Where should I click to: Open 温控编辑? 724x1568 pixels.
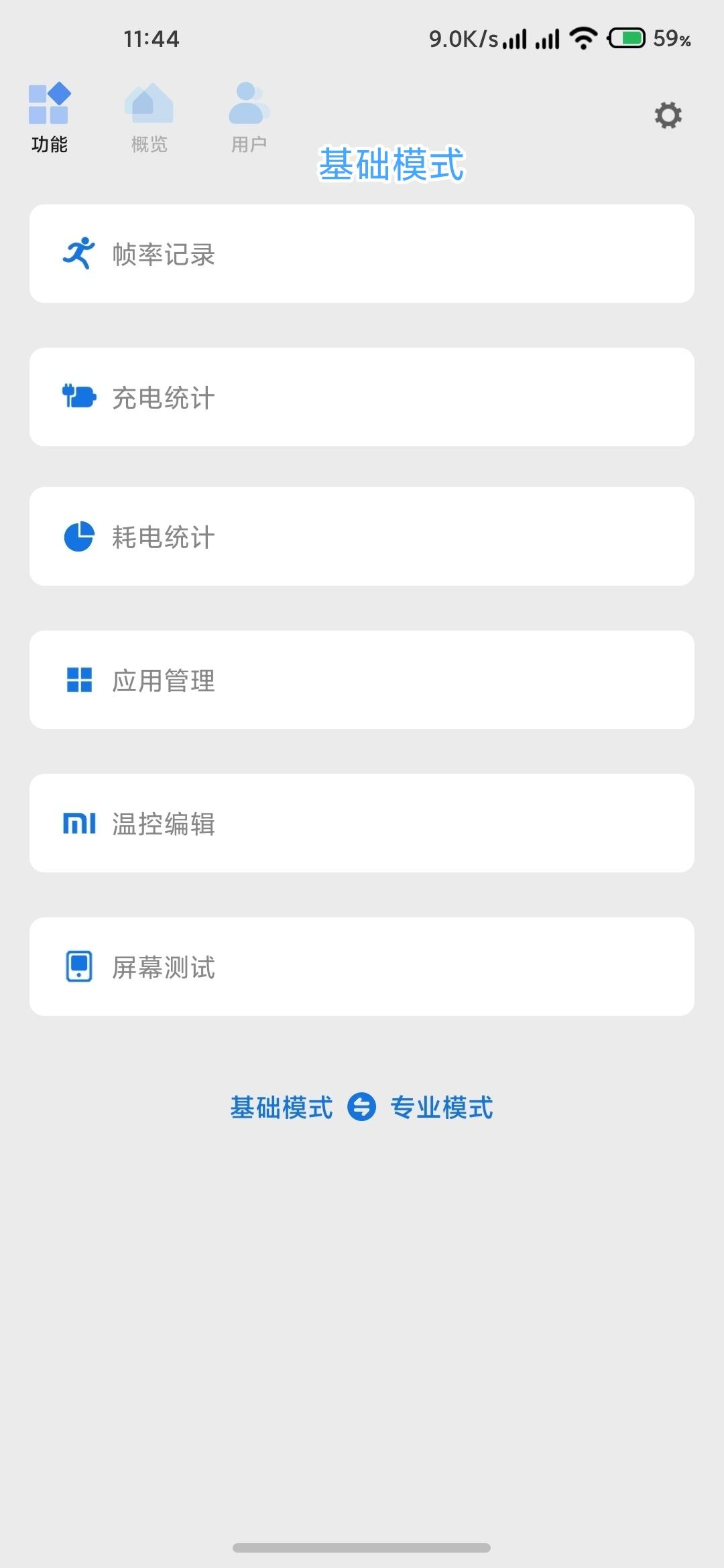click(361, 824)
